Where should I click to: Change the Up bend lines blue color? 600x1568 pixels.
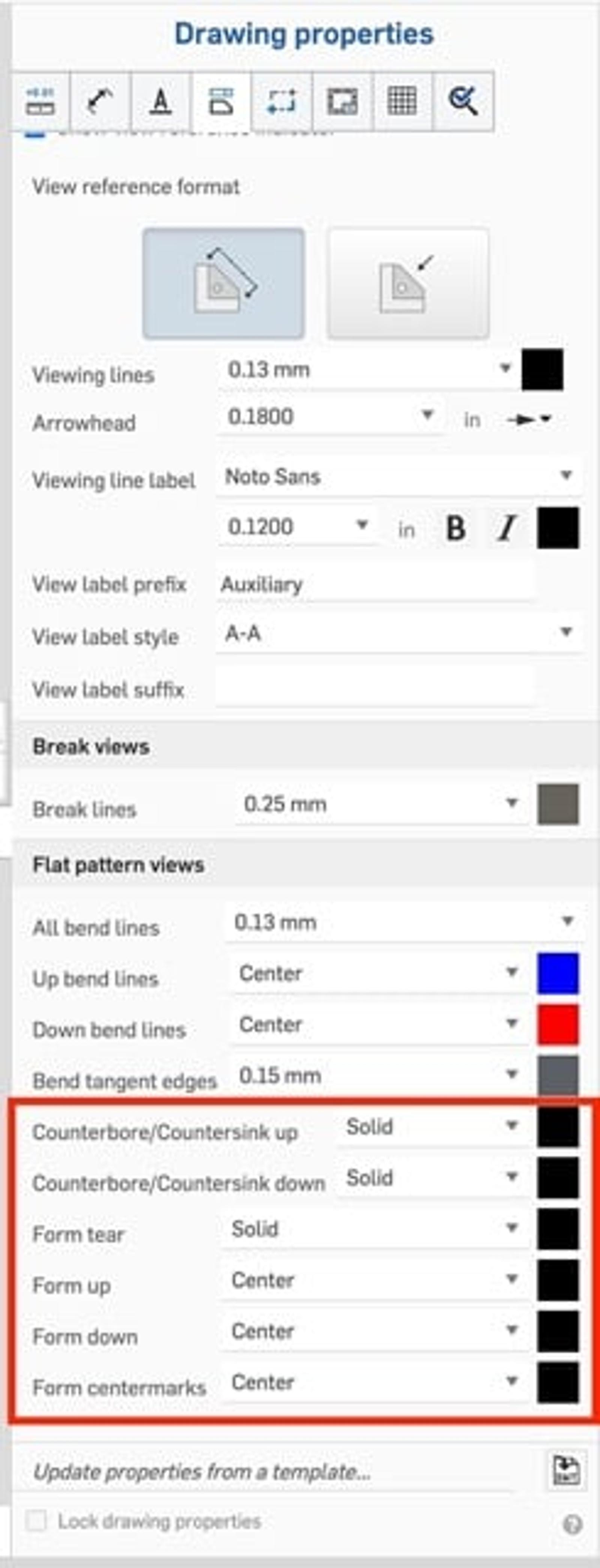point(557,973)
